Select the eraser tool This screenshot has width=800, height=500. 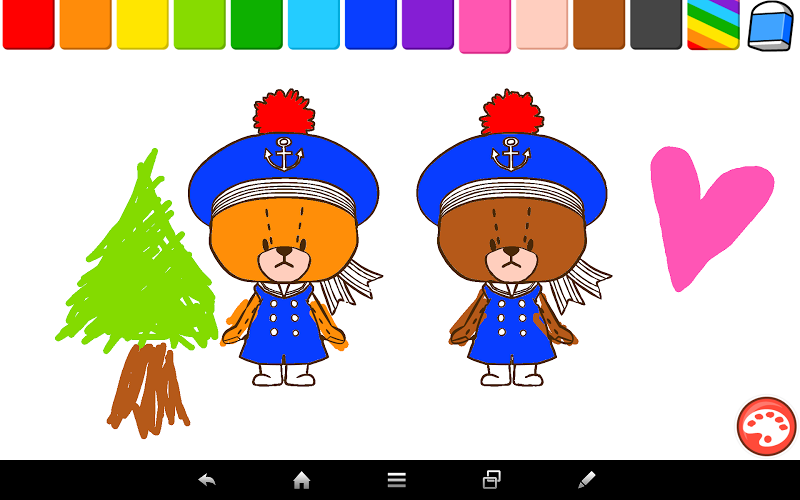(x=770, y=24)
